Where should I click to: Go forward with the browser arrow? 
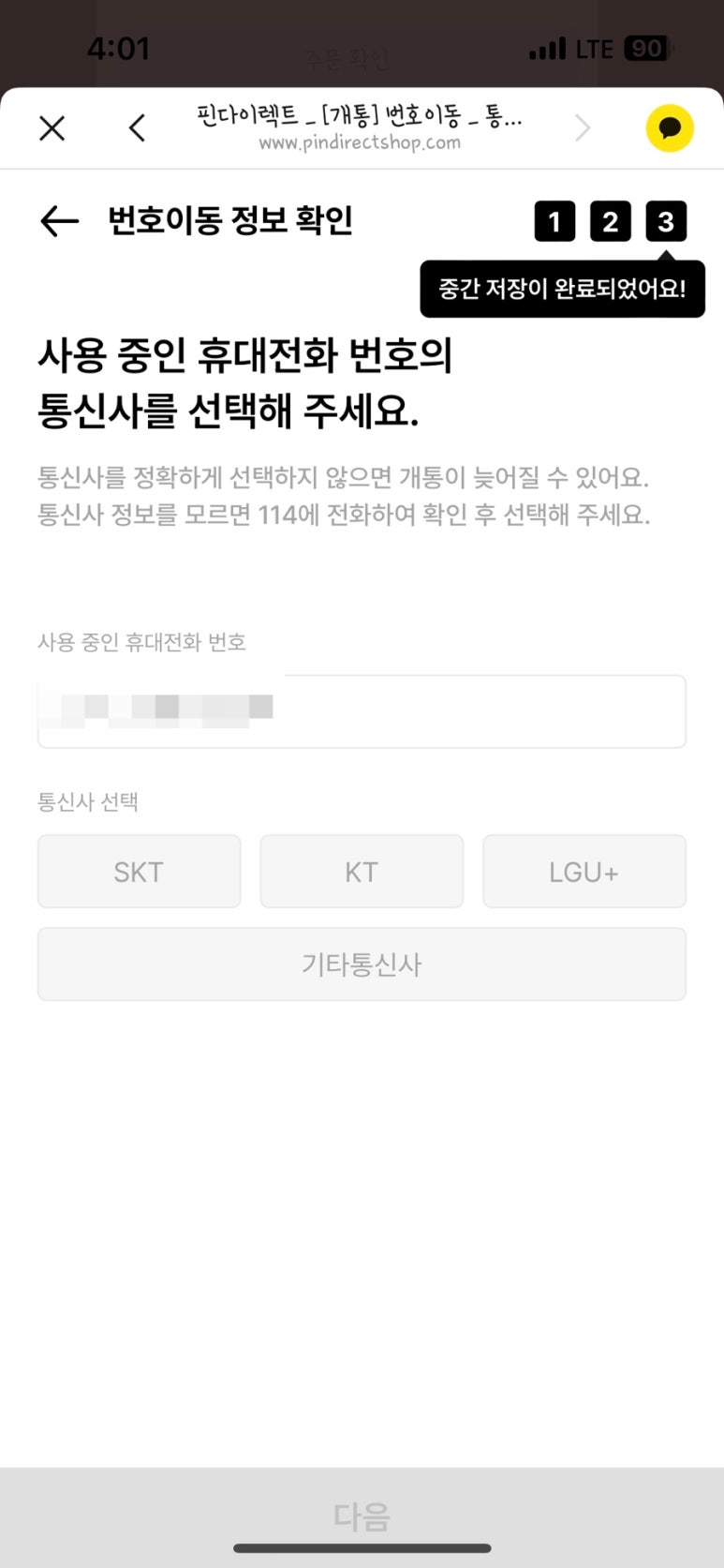coord(583,127)
